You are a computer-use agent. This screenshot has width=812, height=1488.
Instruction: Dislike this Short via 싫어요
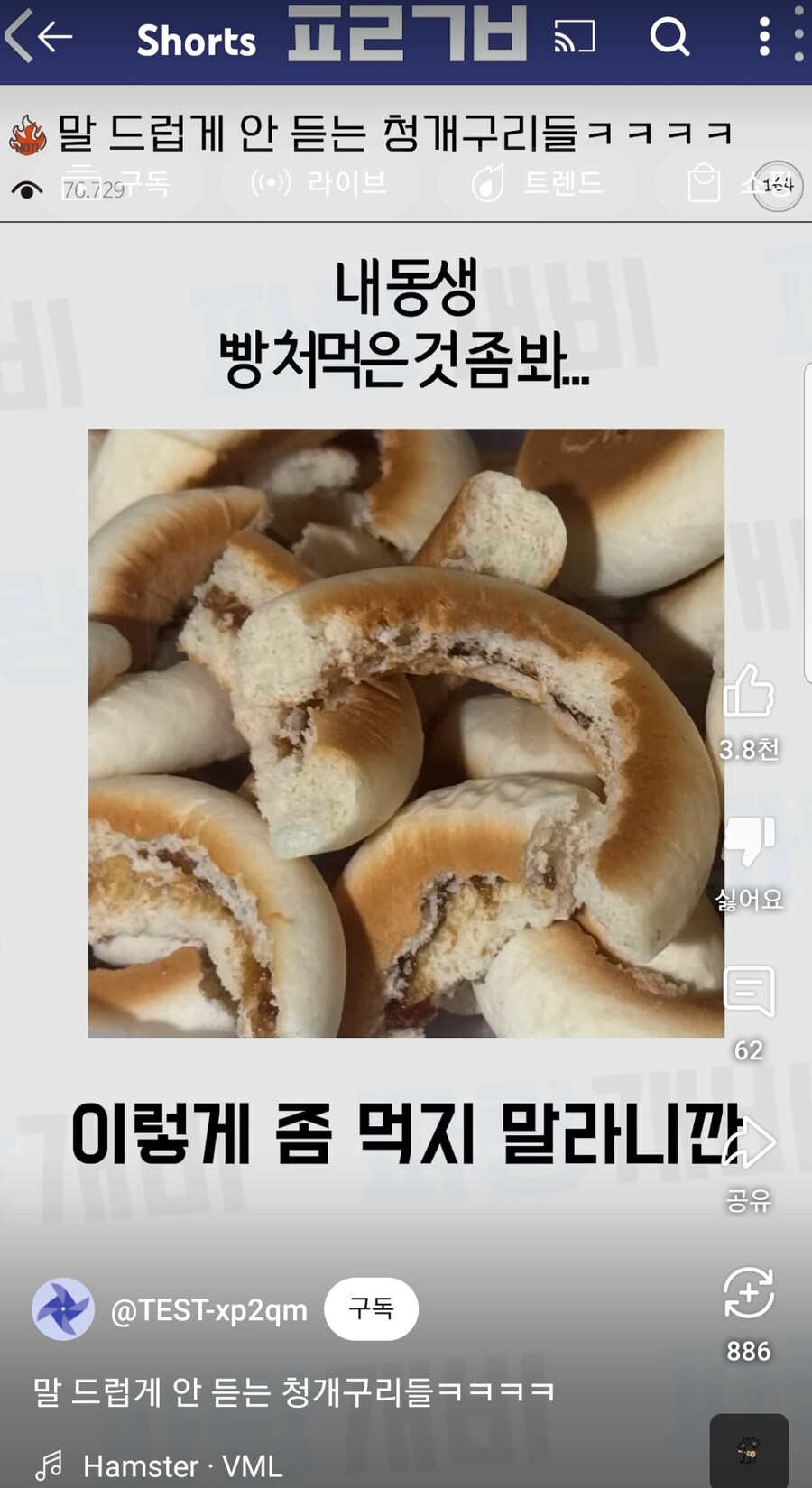click(749, 842)
